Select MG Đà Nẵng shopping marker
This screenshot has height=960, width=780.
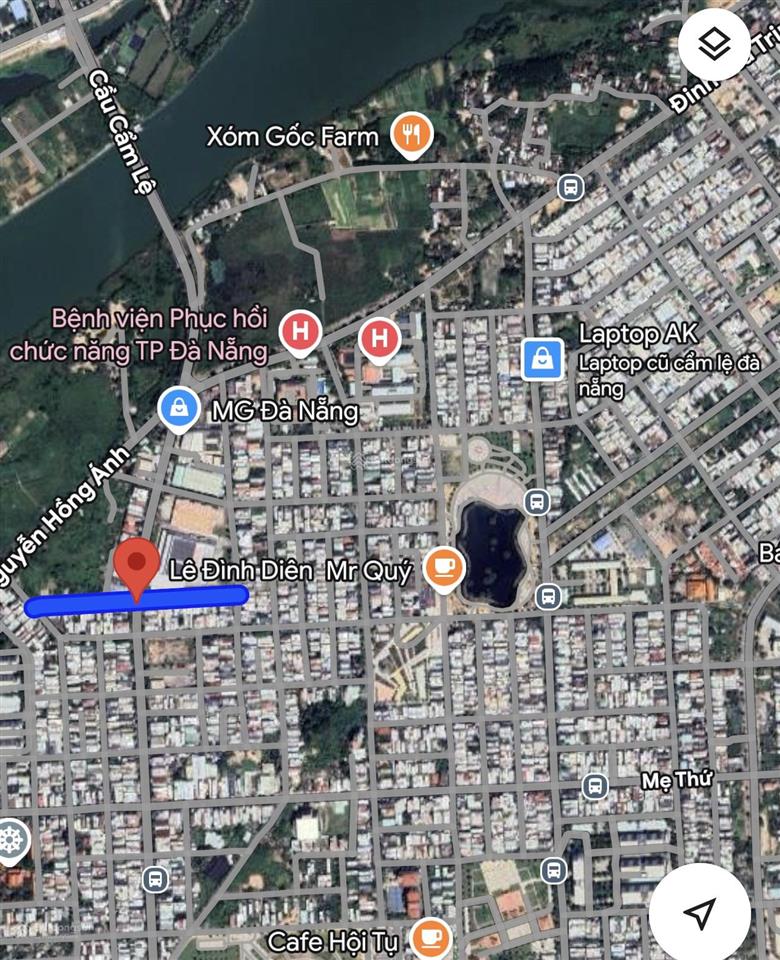pos(178,409)
